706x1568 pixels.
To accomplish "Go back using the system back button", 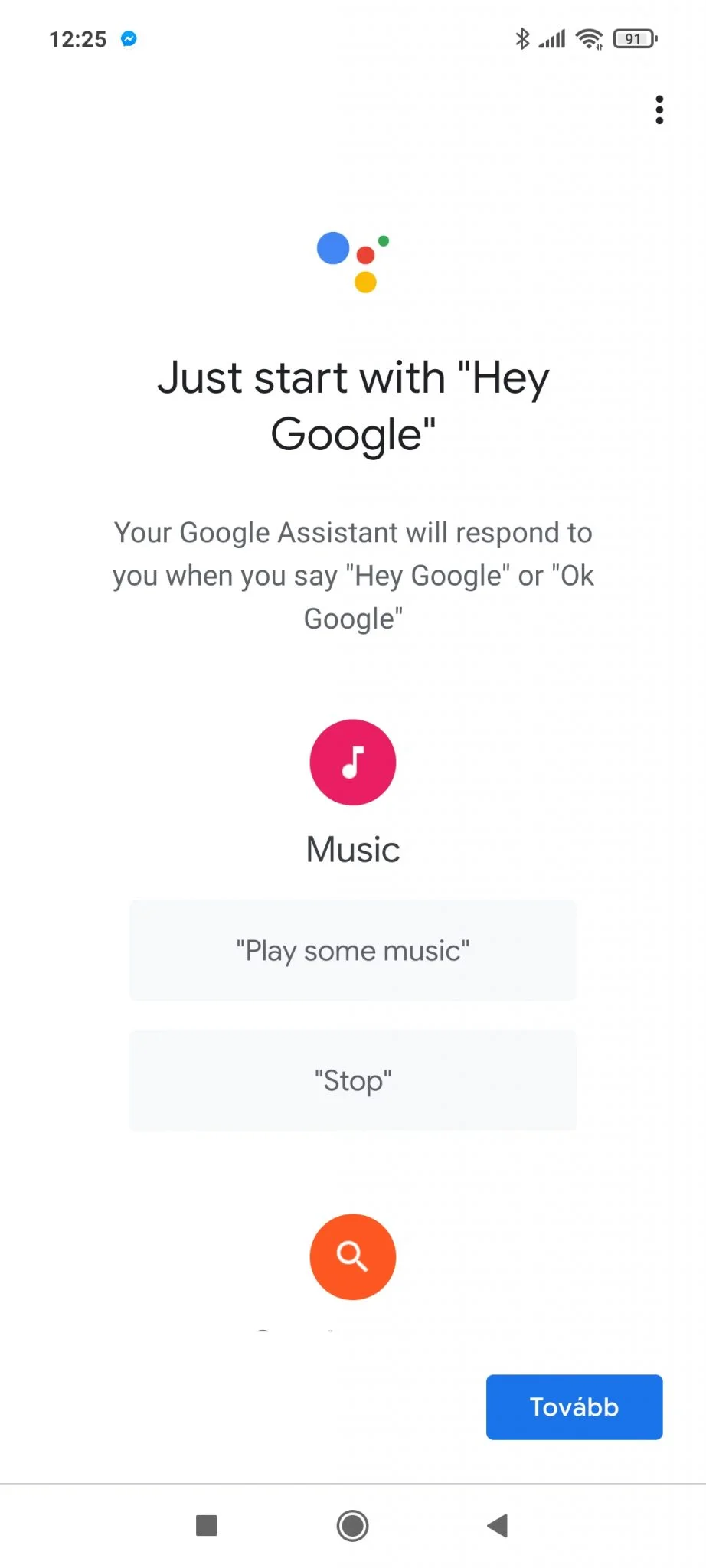I will [498, 1525].
